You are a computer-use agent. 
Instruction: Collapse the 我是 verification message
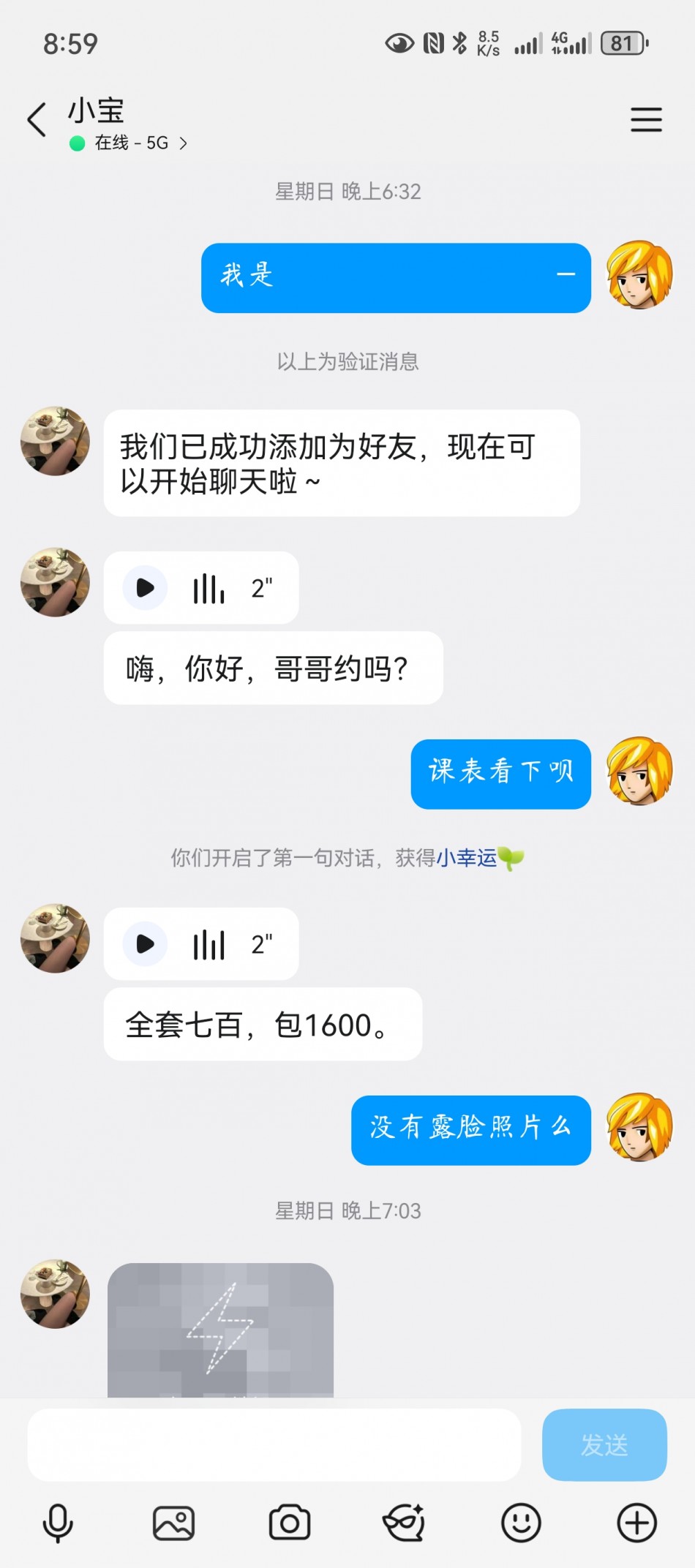point(566,275)
